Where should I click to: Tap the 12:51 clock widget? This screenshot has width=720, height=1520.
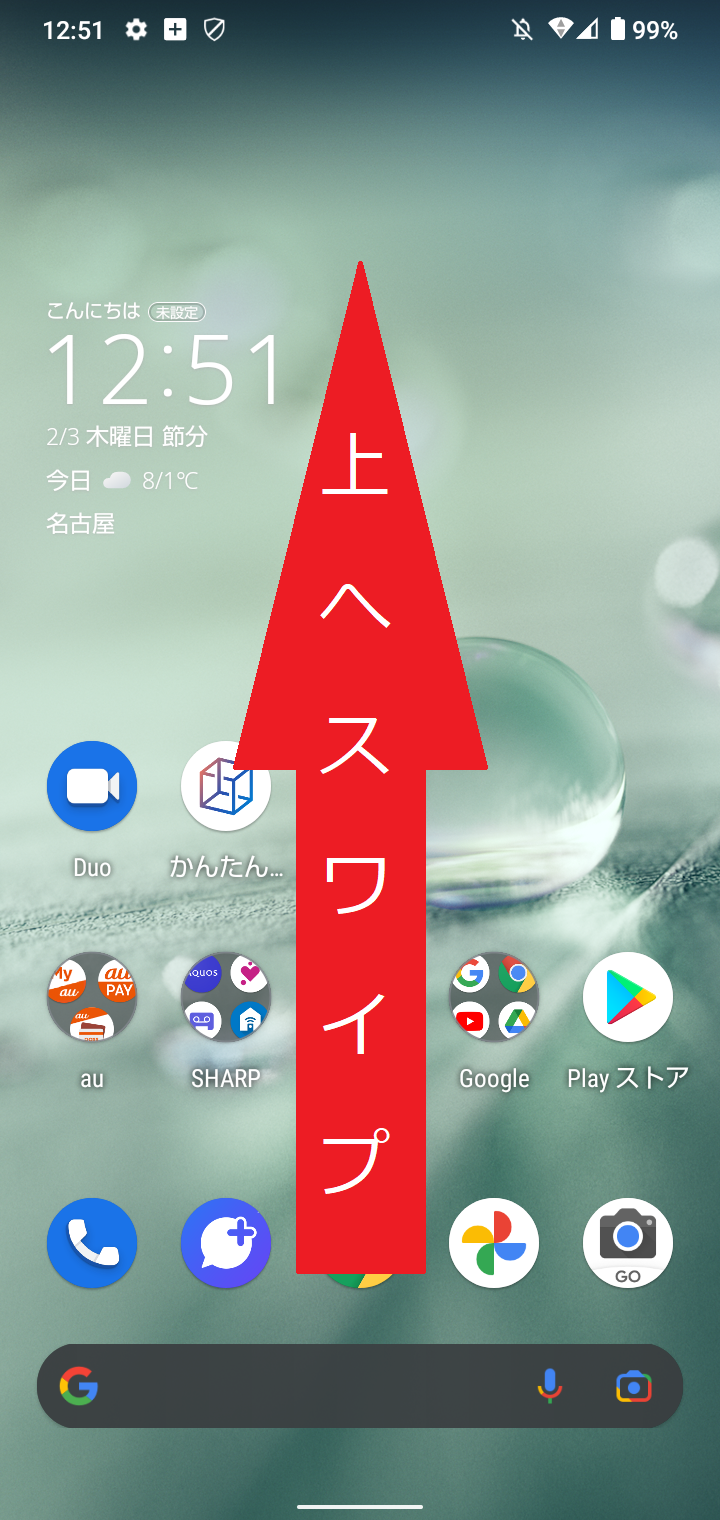(165, 370)
